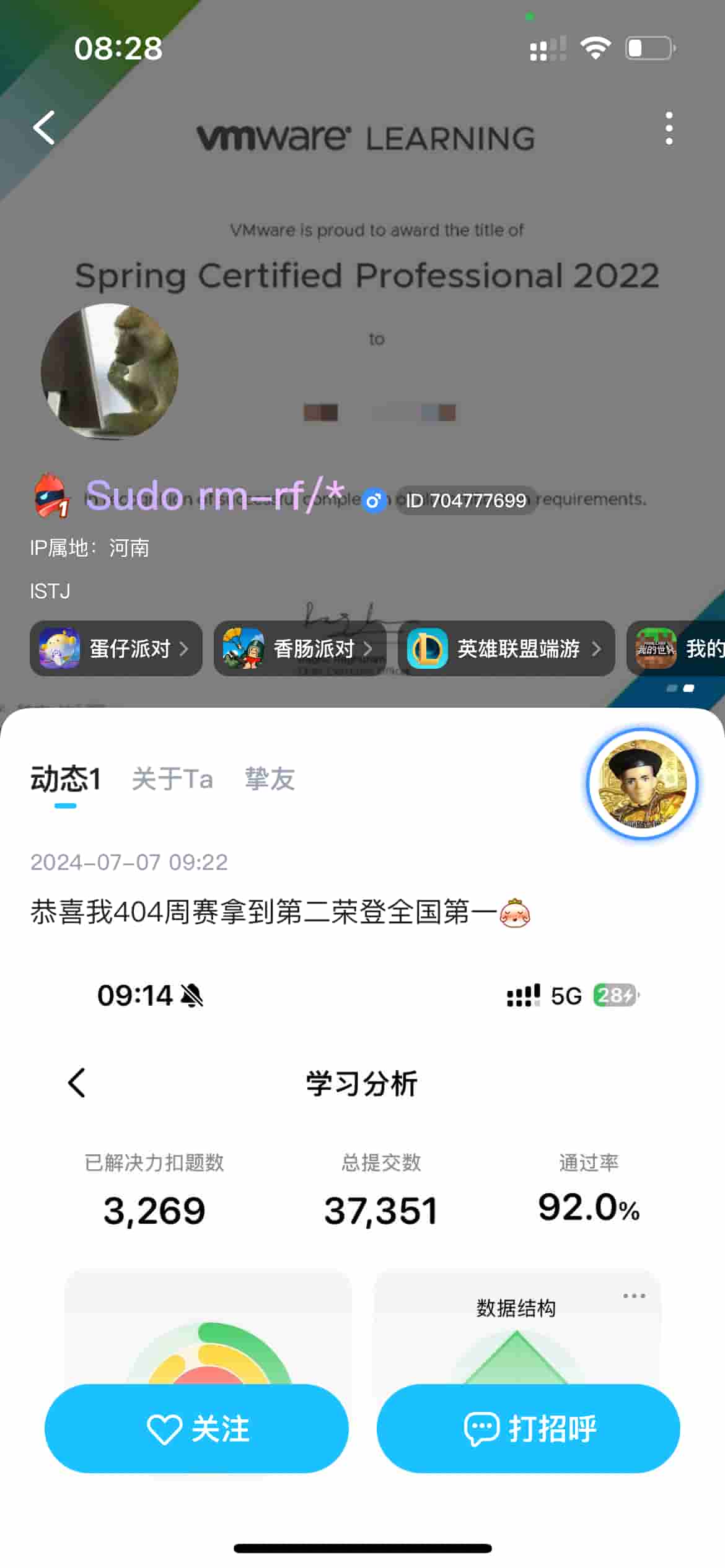Switch to the 挚友 tab
Screen dimensions: 725x1568
pos(270,779)
